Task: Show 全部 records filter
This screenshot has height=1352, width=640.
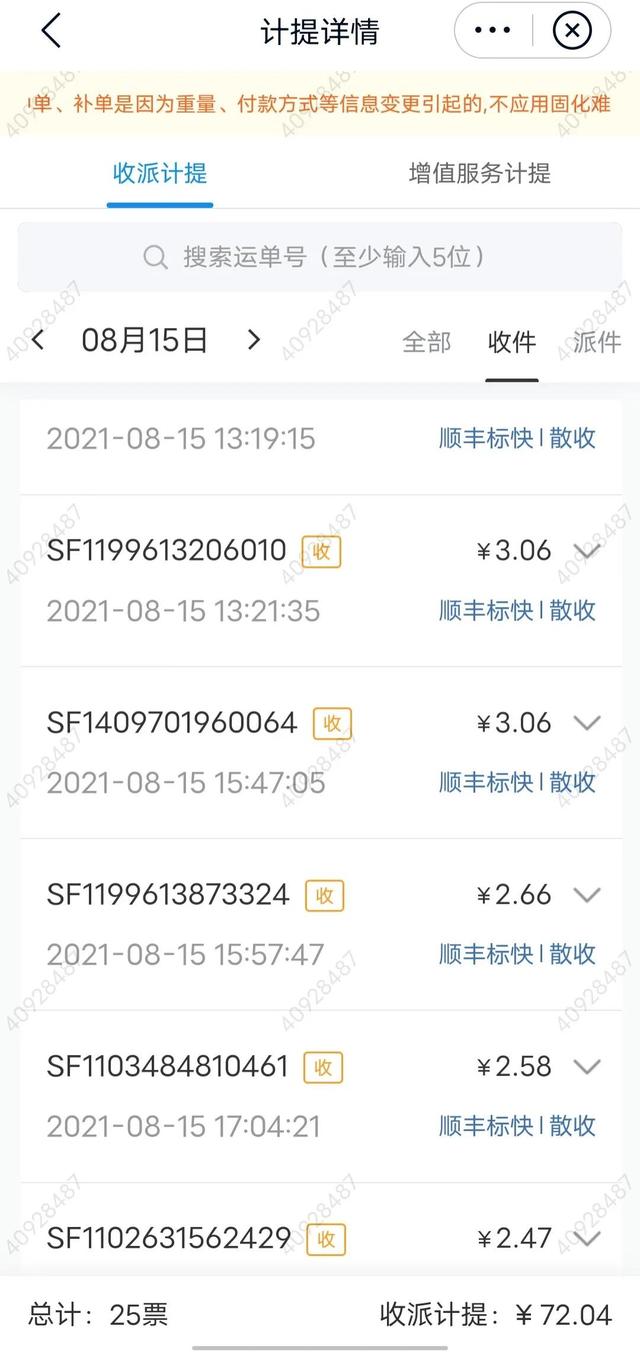Action: [x=427, y=342]
